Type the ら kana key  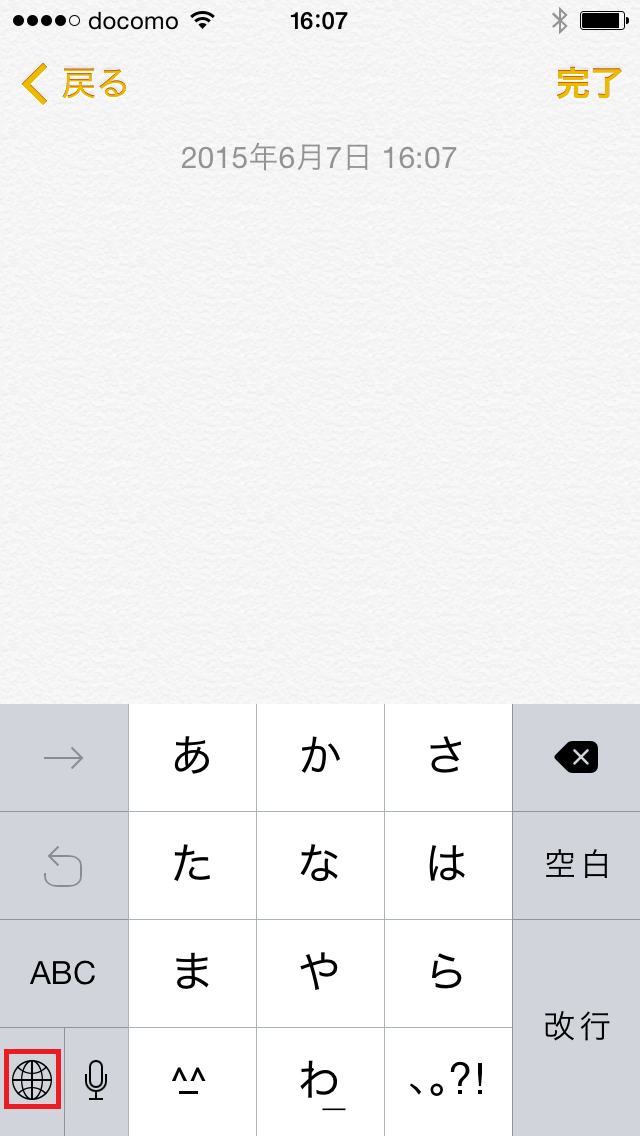(448, 973)
